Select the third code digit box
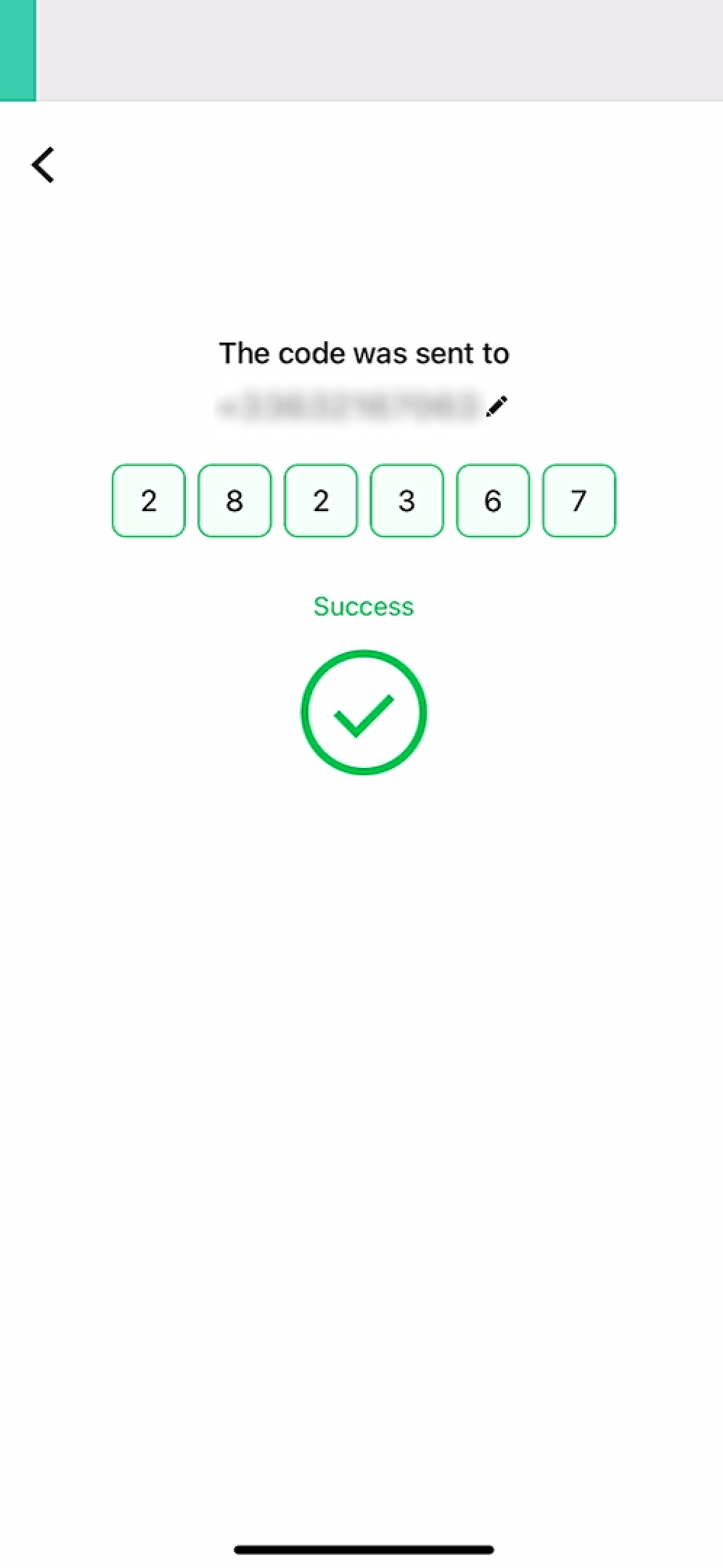Viewport: 723px width, 1568px height. pyautogui.click(x=321, y=501)
